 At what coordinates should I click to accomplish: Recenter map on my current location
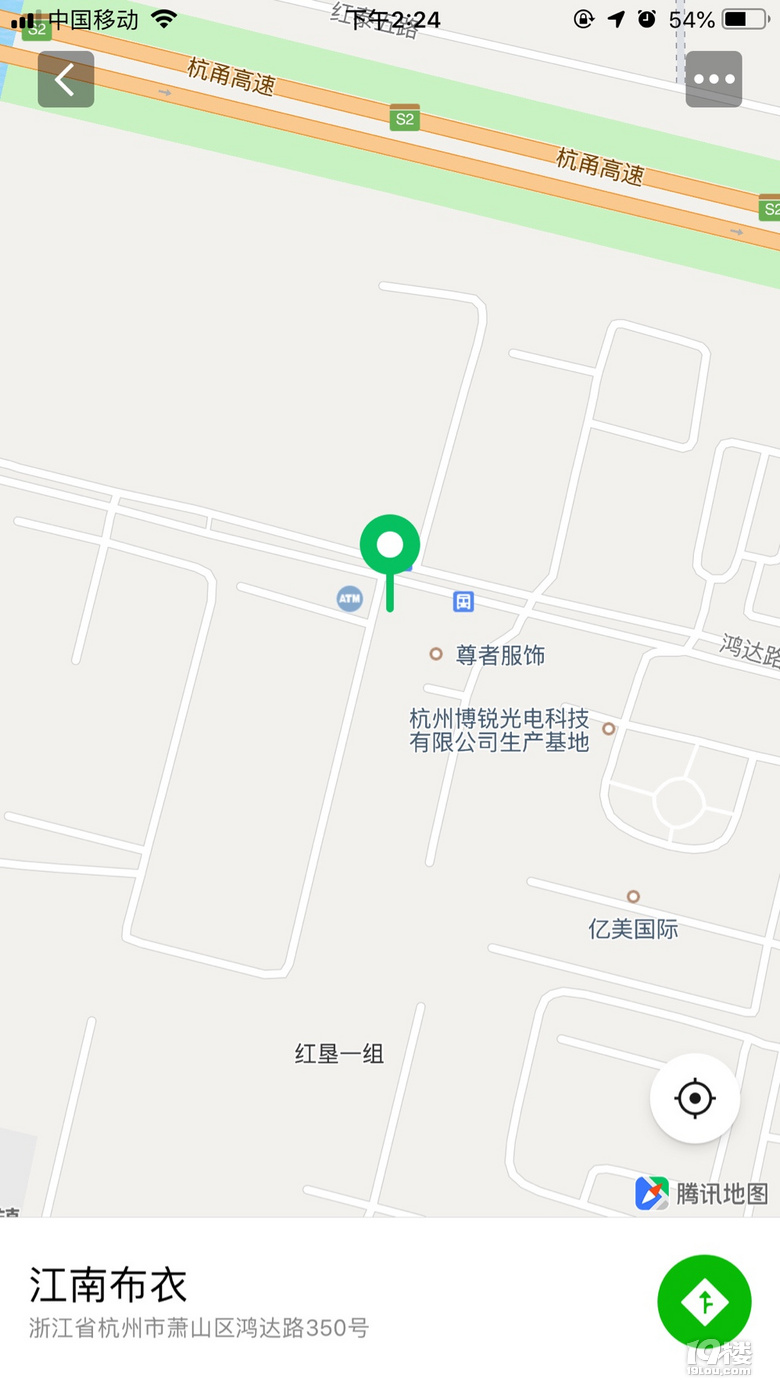[695, 1098]
